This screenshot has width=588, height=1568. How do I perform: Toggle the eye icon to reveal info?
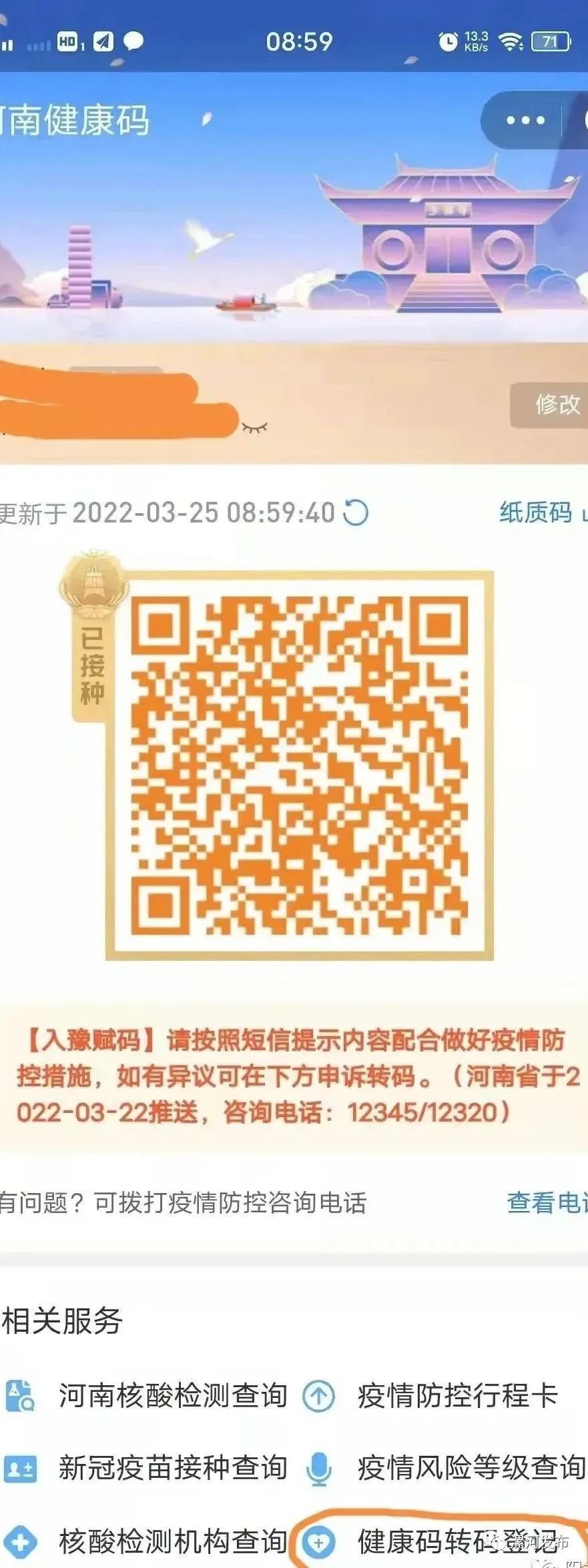tap(254, 427)
